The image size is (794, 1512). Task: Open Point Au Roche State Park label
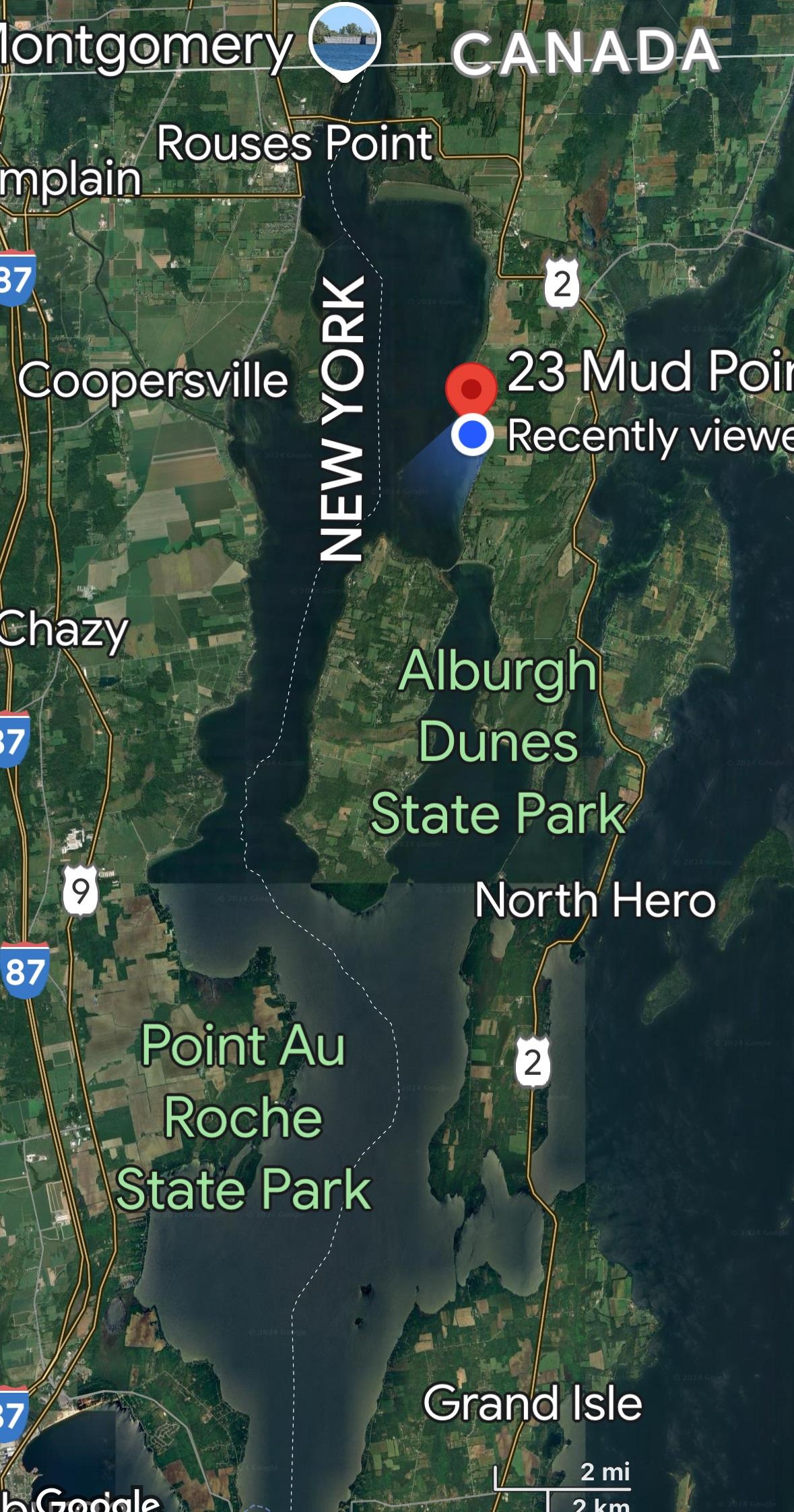[x=243, y=1117]
